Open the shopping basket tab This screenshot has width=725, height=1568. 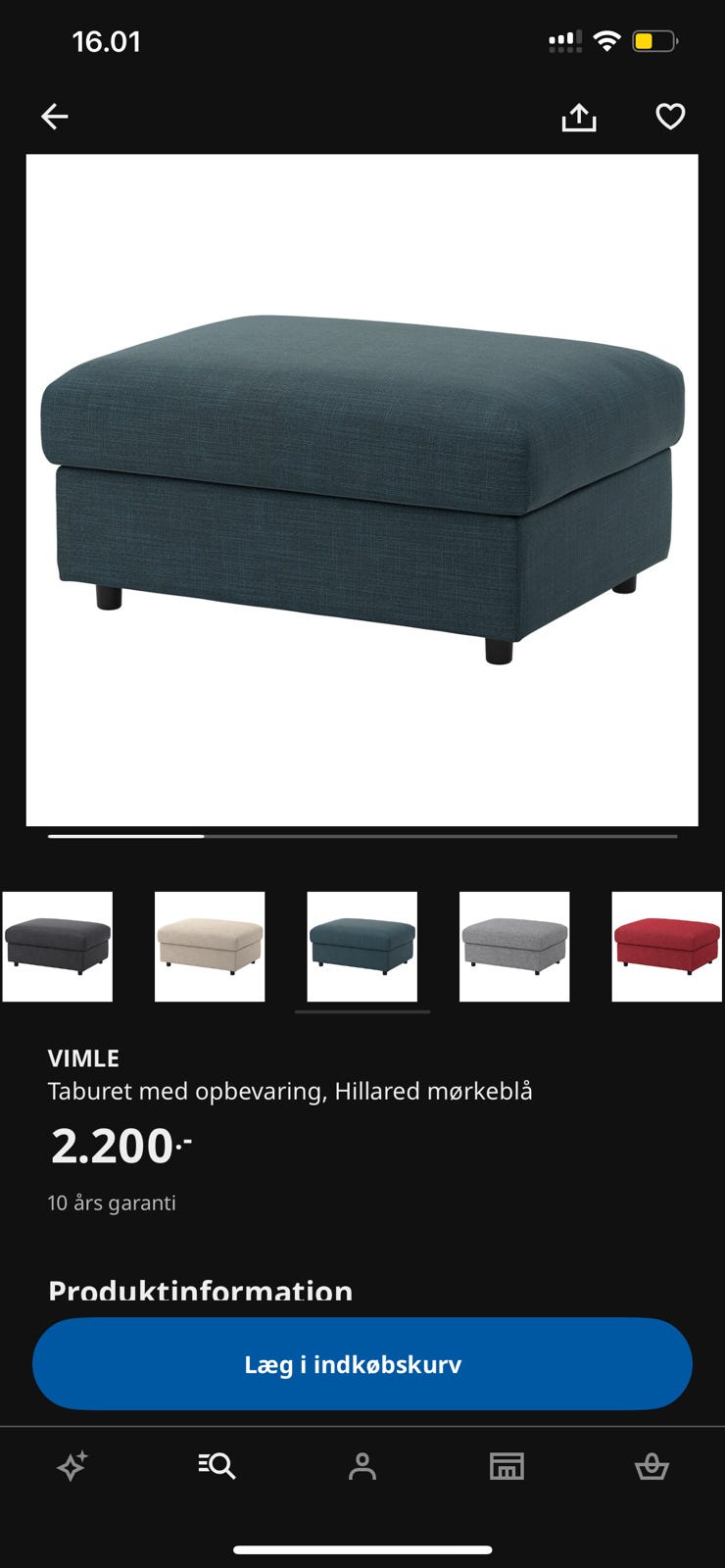tap(652, 1466)
